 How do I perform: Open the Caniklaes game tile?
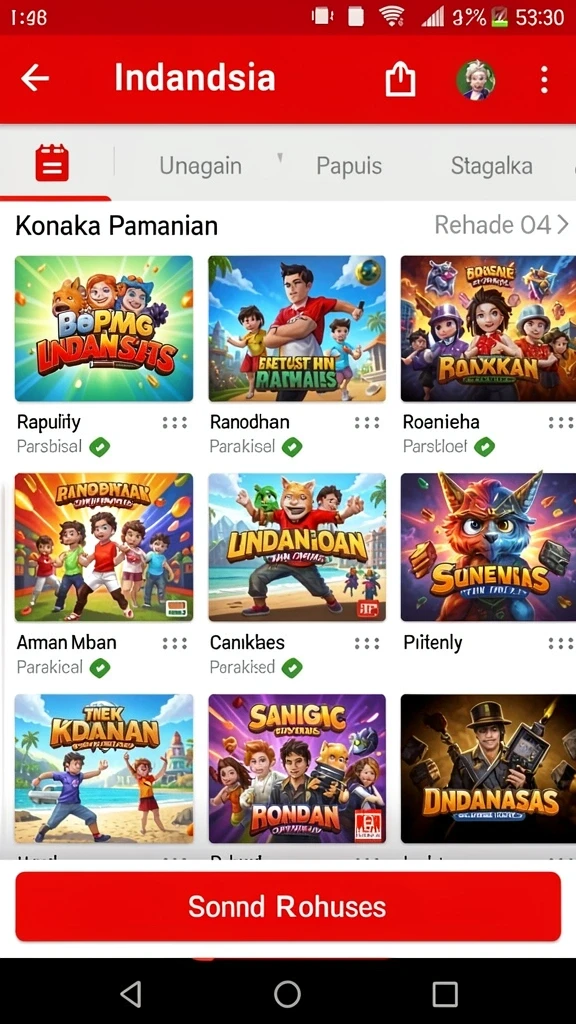pyautogui.click(x=297, y=547)
